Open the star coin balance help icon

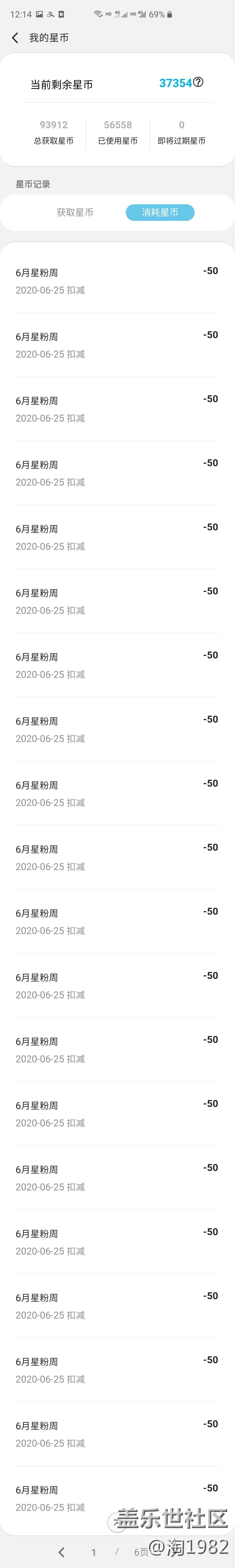pos(198,82)
